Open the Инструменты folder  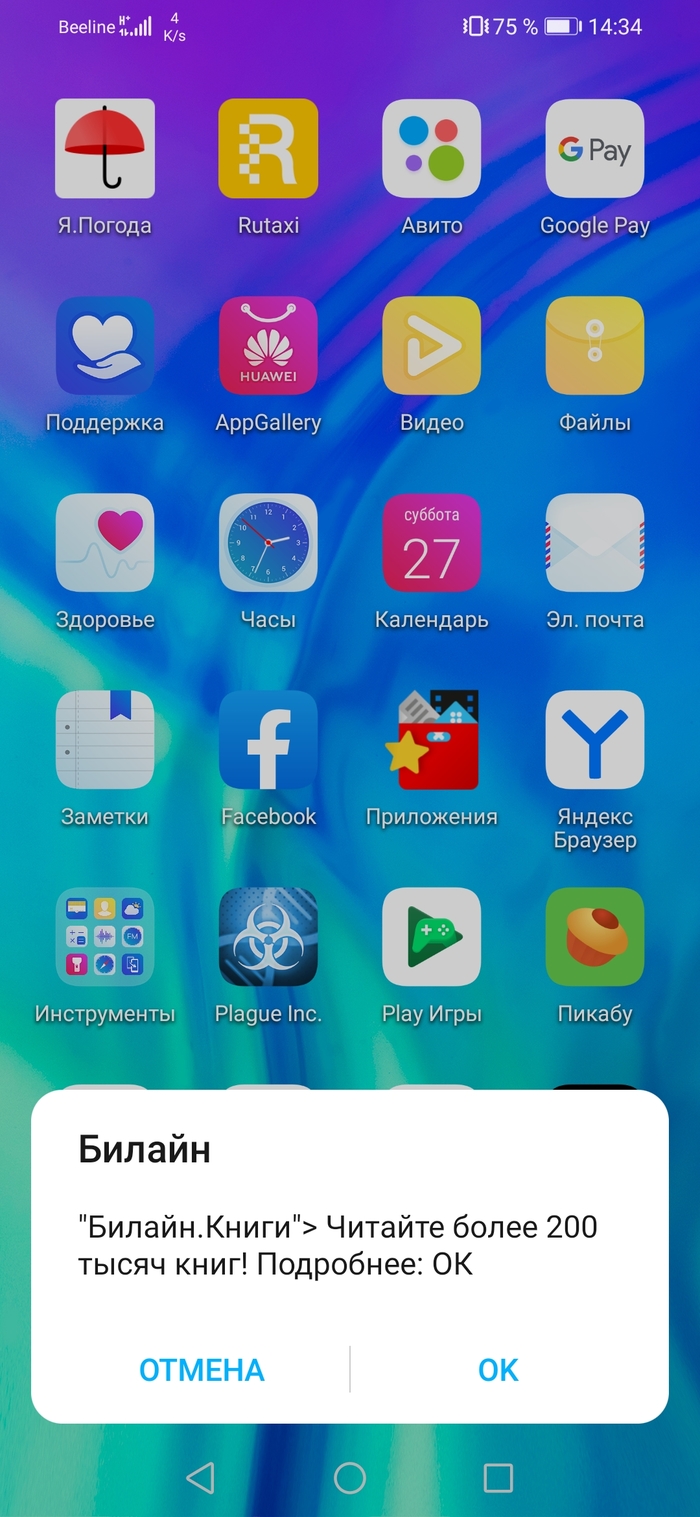coord(105,937)
